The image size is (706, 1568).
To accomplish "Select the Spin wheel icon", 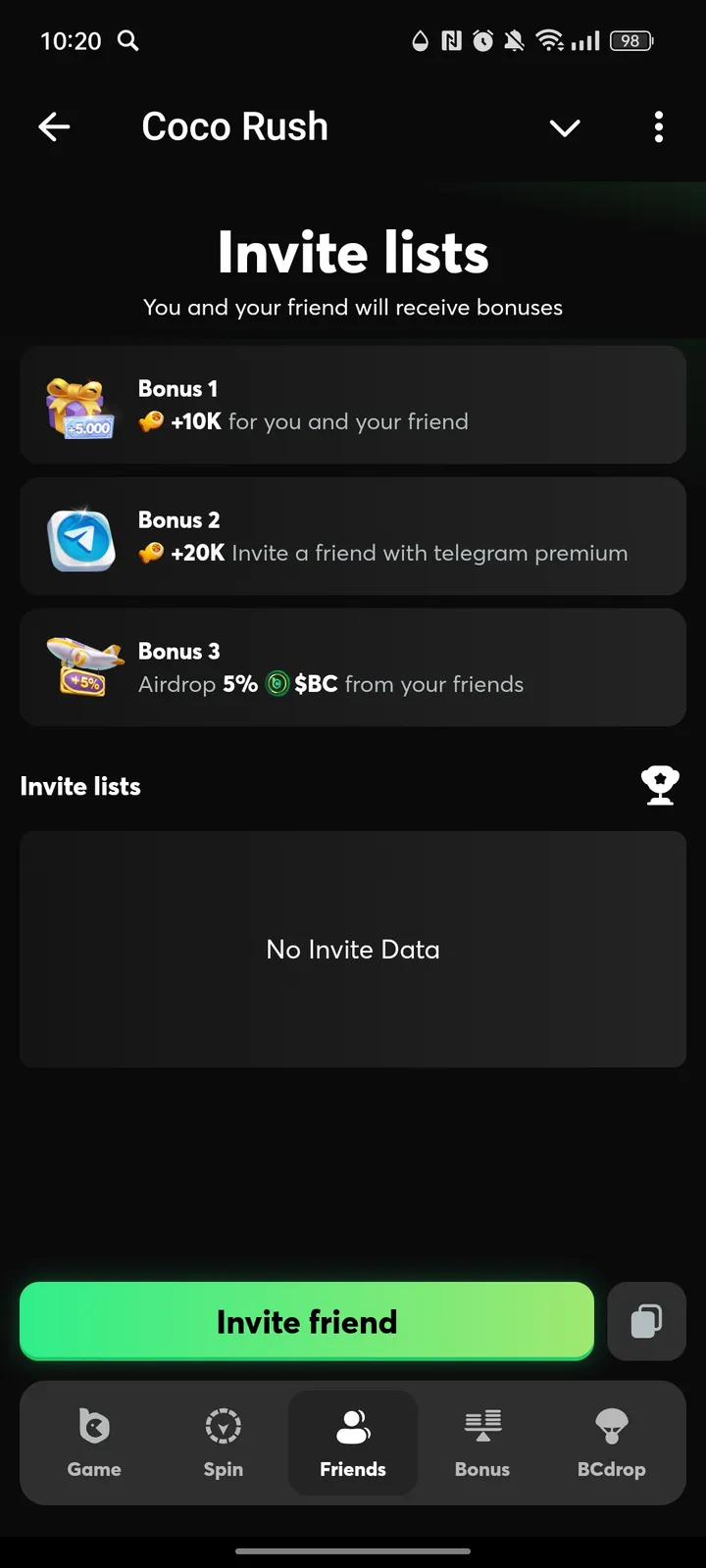I will [x=224, y=1427].
